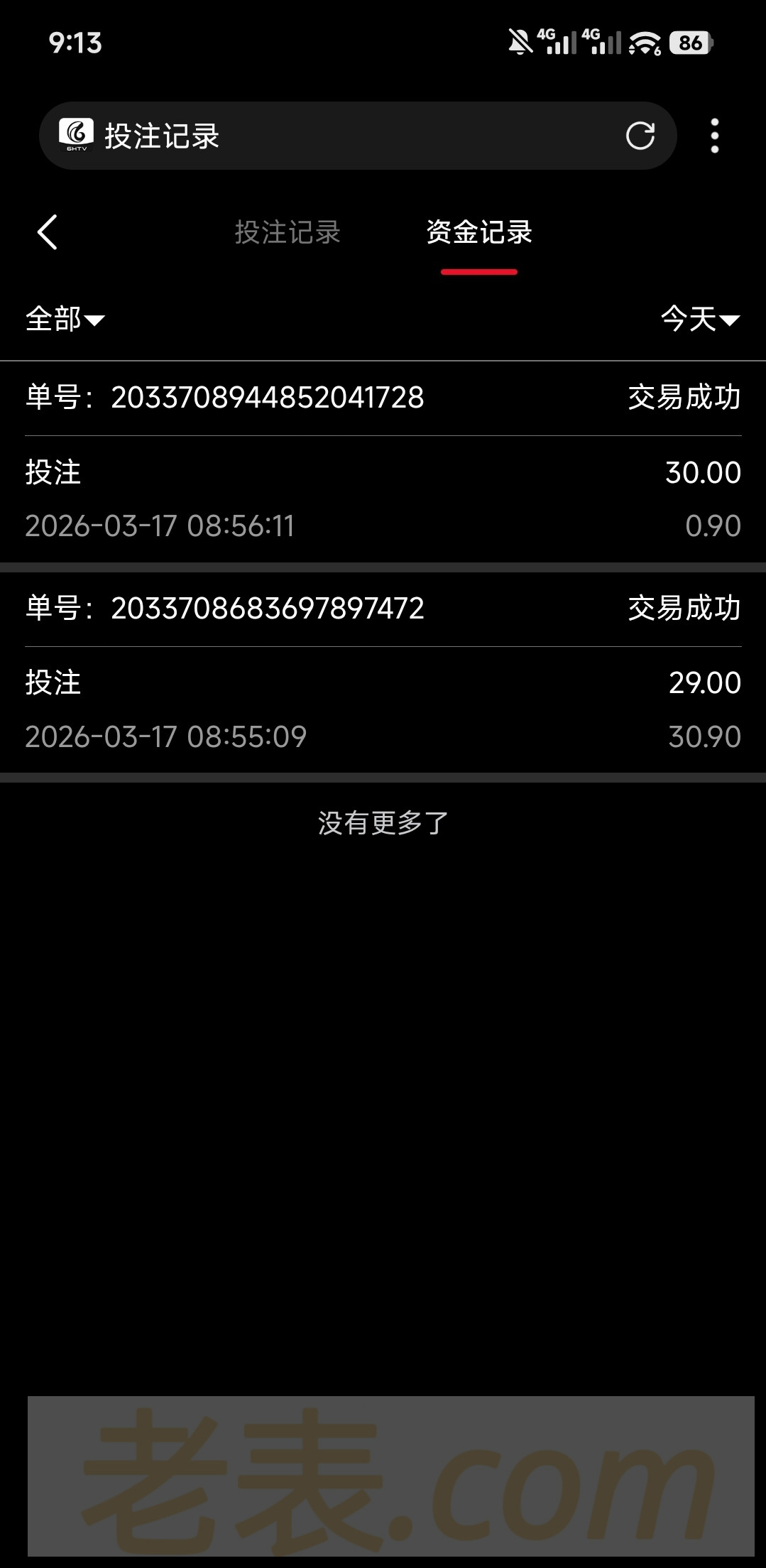
Task: Go back using the top-left arrow
Action: pos(47,232)
